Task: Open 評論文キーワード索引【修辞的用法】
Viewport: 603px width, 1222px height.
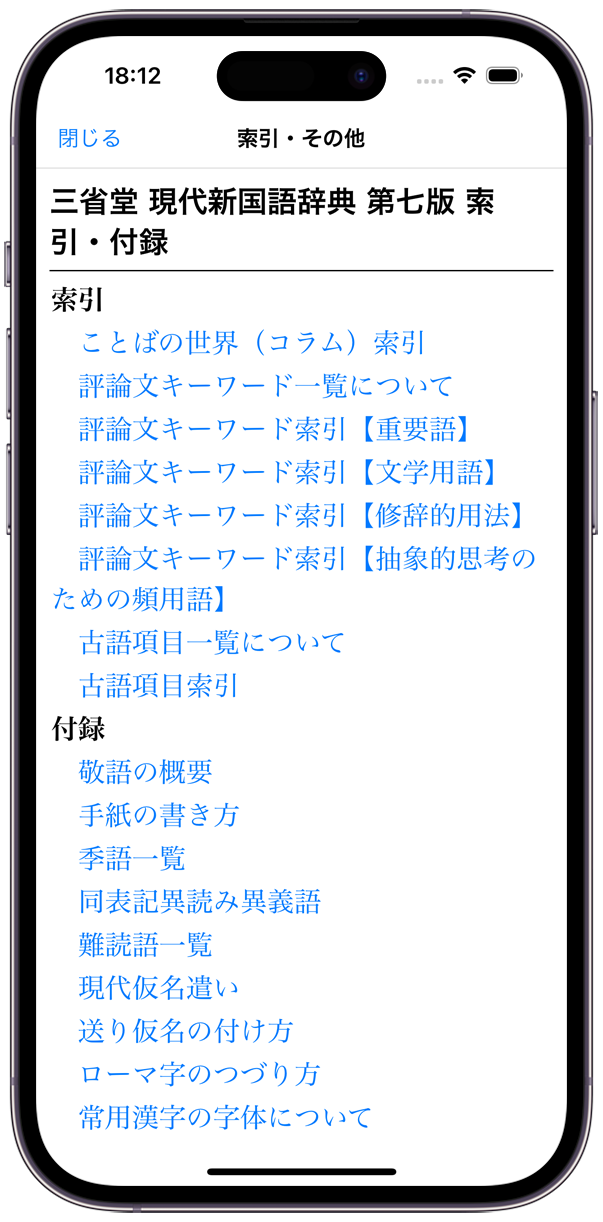Action: pos(302,515)
